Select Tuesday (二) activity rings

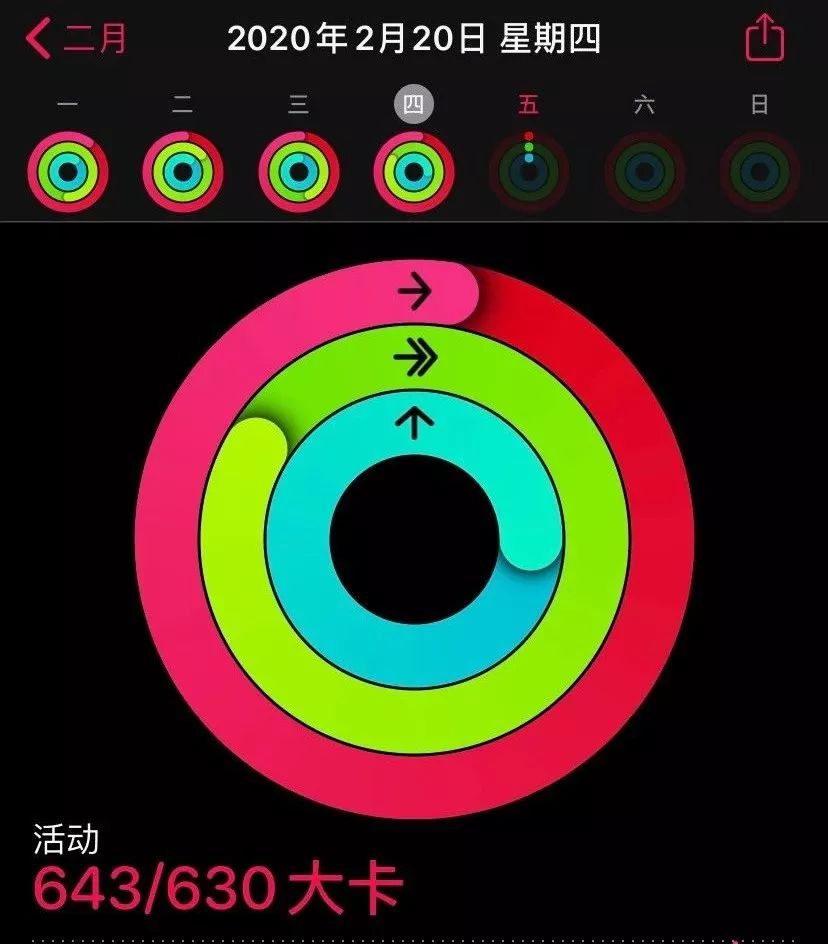pyautogui.click(x=183, y=171)
